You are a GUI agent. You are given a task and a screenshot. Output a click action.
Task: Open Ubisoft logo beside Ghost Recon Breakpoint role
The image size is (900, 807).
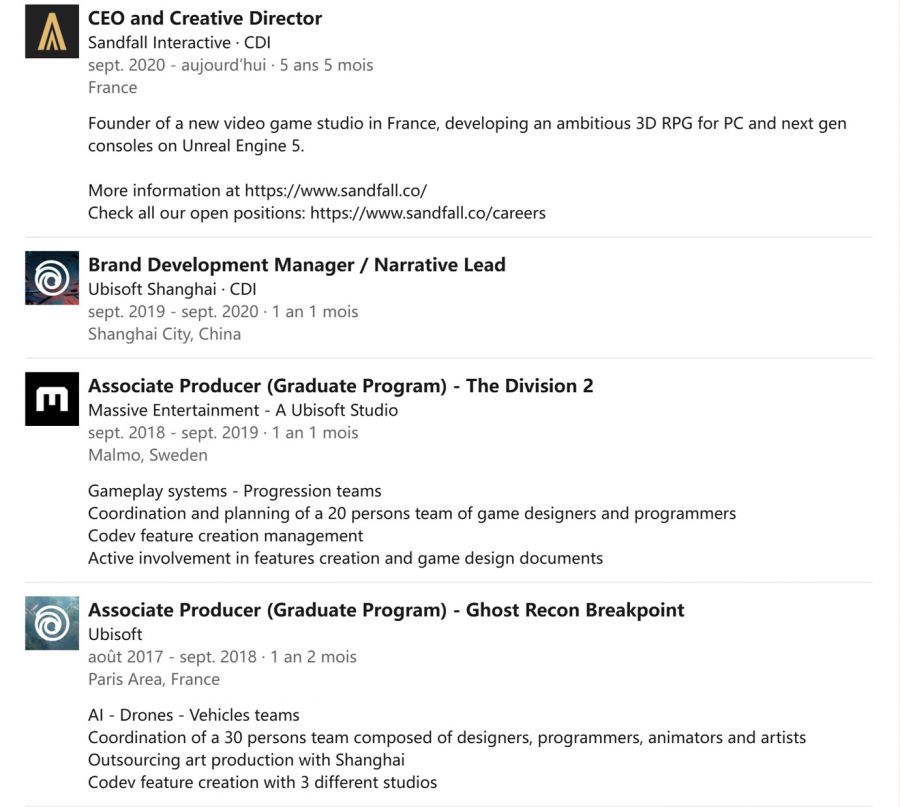click(52, 623)
